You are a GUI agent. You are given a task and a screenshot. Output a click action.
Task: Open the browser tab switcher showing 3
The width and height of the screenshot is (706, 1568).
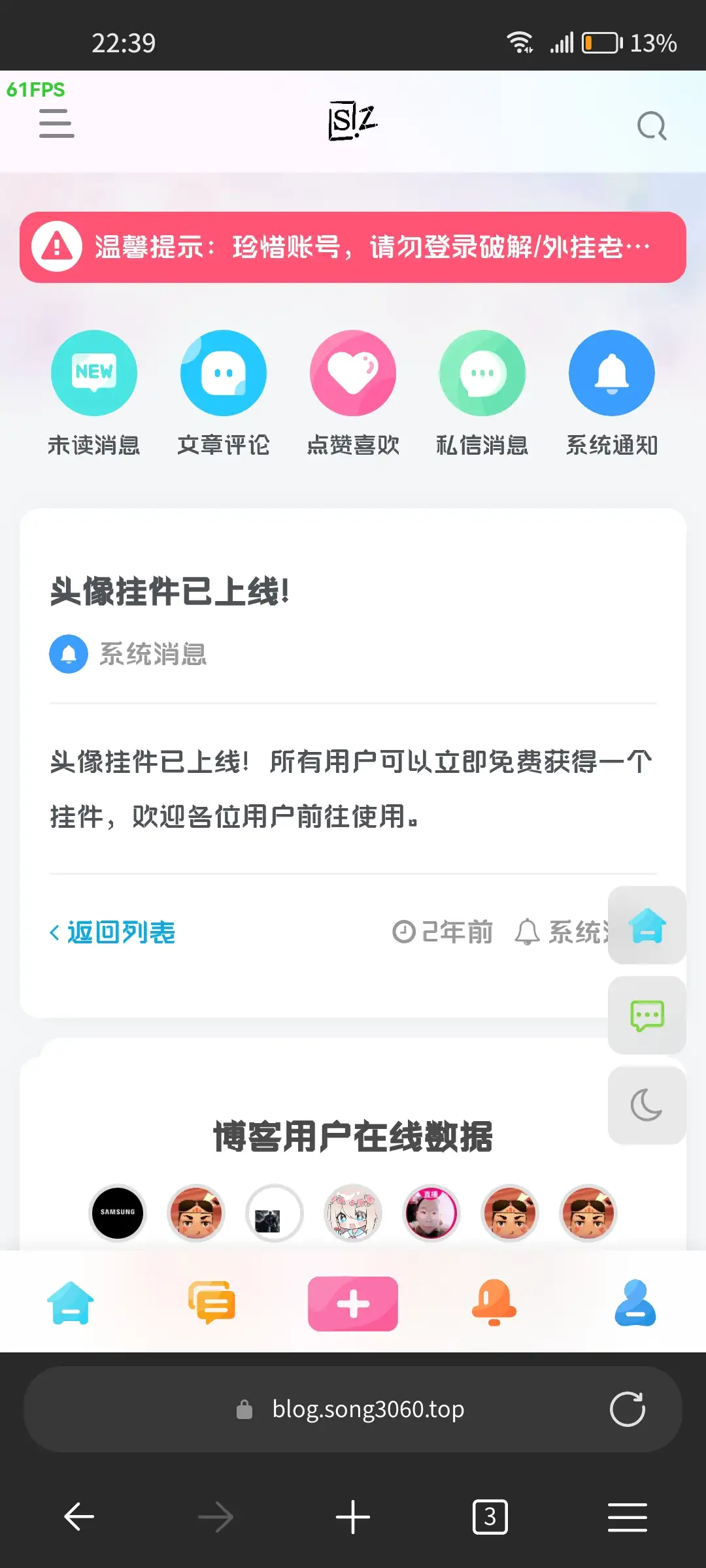pyautogui.click(x=490, y=1517)
